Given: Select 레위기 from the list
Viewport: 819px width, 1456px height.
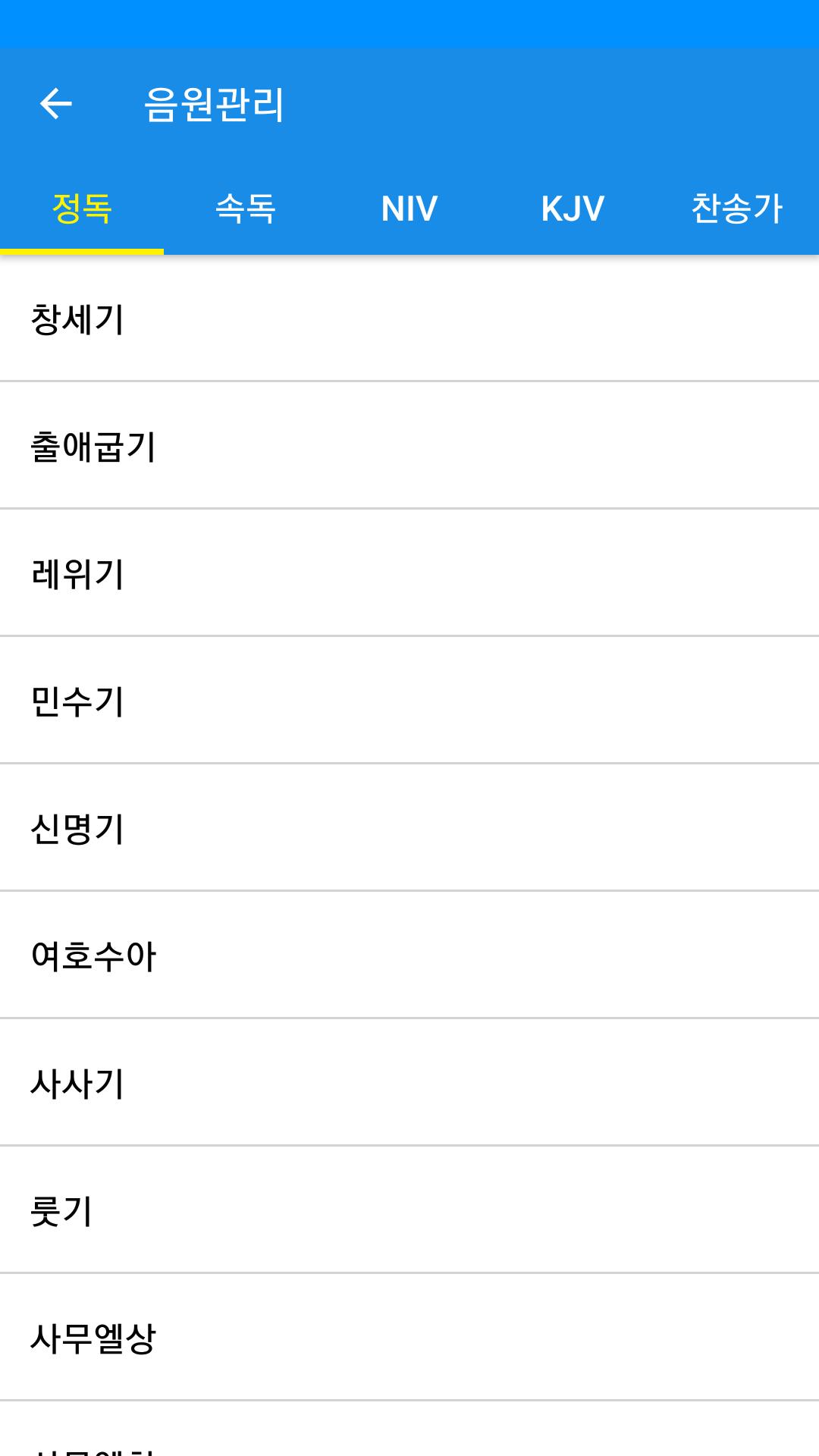Looking at the screenshot, I should click(x=409, y=573).
